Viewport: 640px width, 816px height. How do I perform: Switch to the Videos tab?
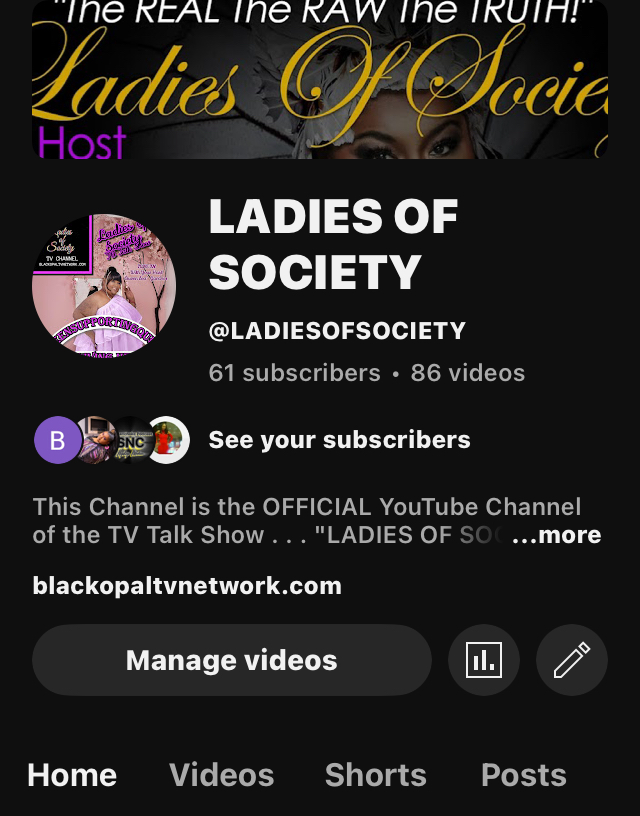coord(221,775)
